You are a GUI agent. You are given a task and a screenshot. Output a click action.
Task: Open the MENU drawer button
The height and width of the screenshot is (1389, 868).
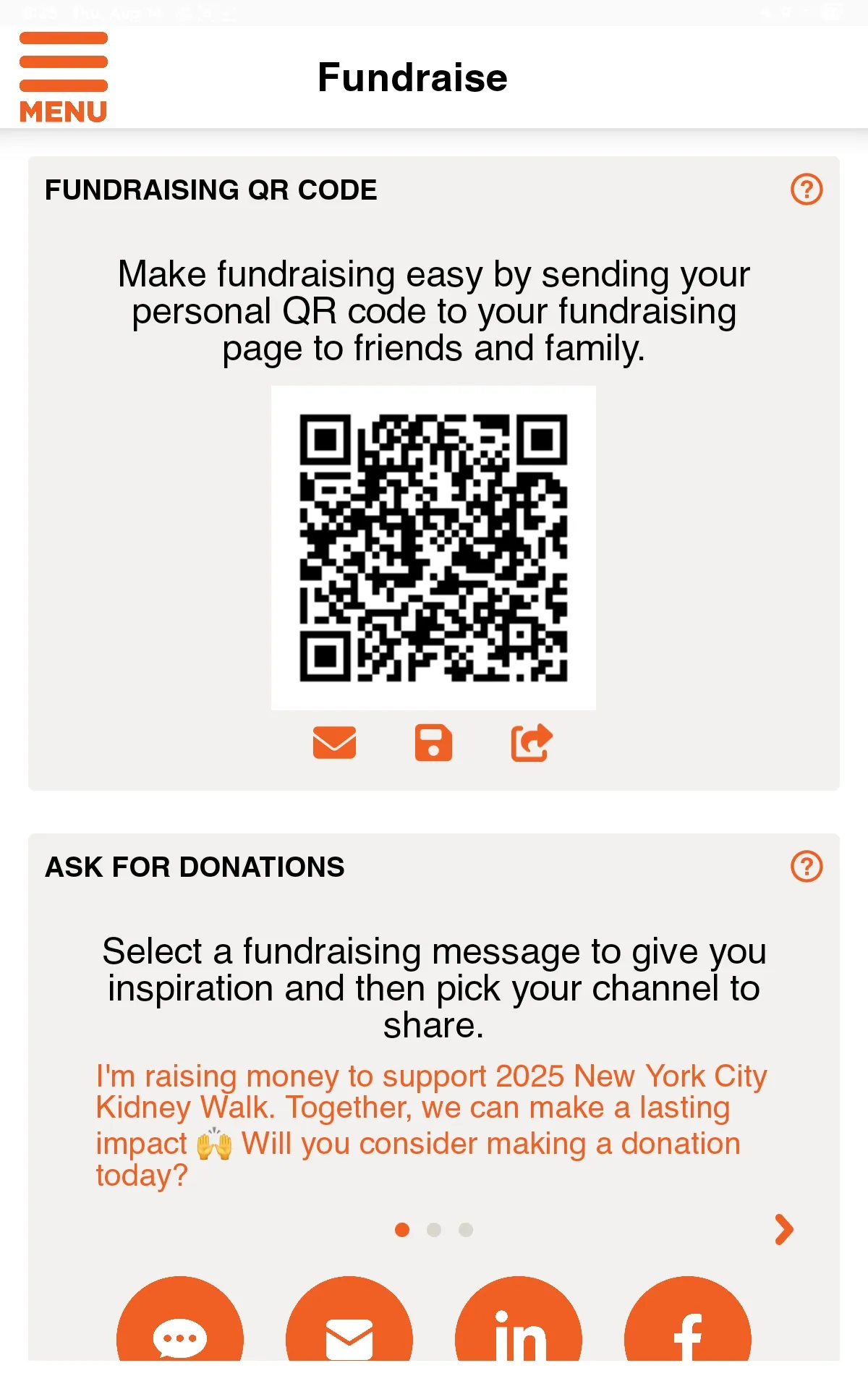click(64, 77)
